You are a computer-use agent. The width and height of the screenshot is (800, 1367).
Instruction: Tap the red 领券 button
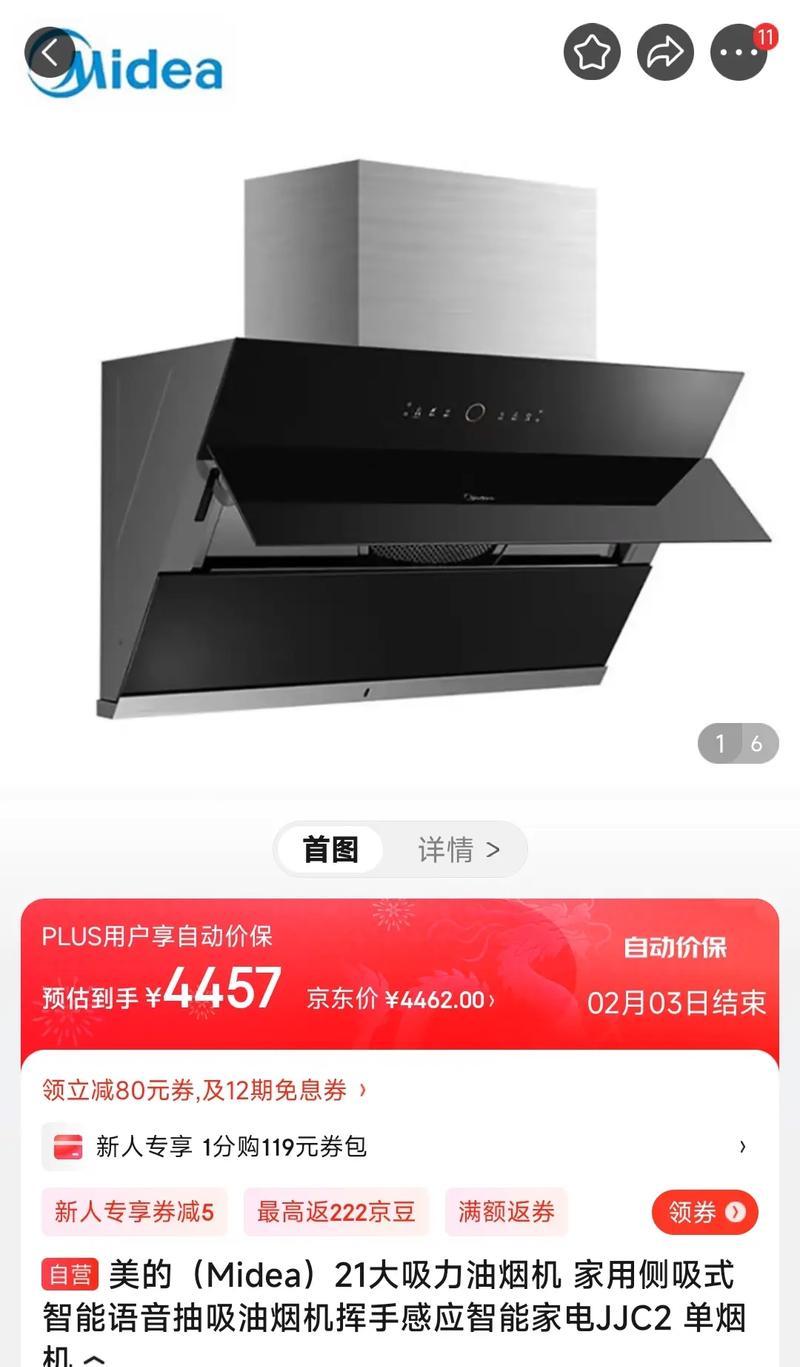coord(705,1212)
